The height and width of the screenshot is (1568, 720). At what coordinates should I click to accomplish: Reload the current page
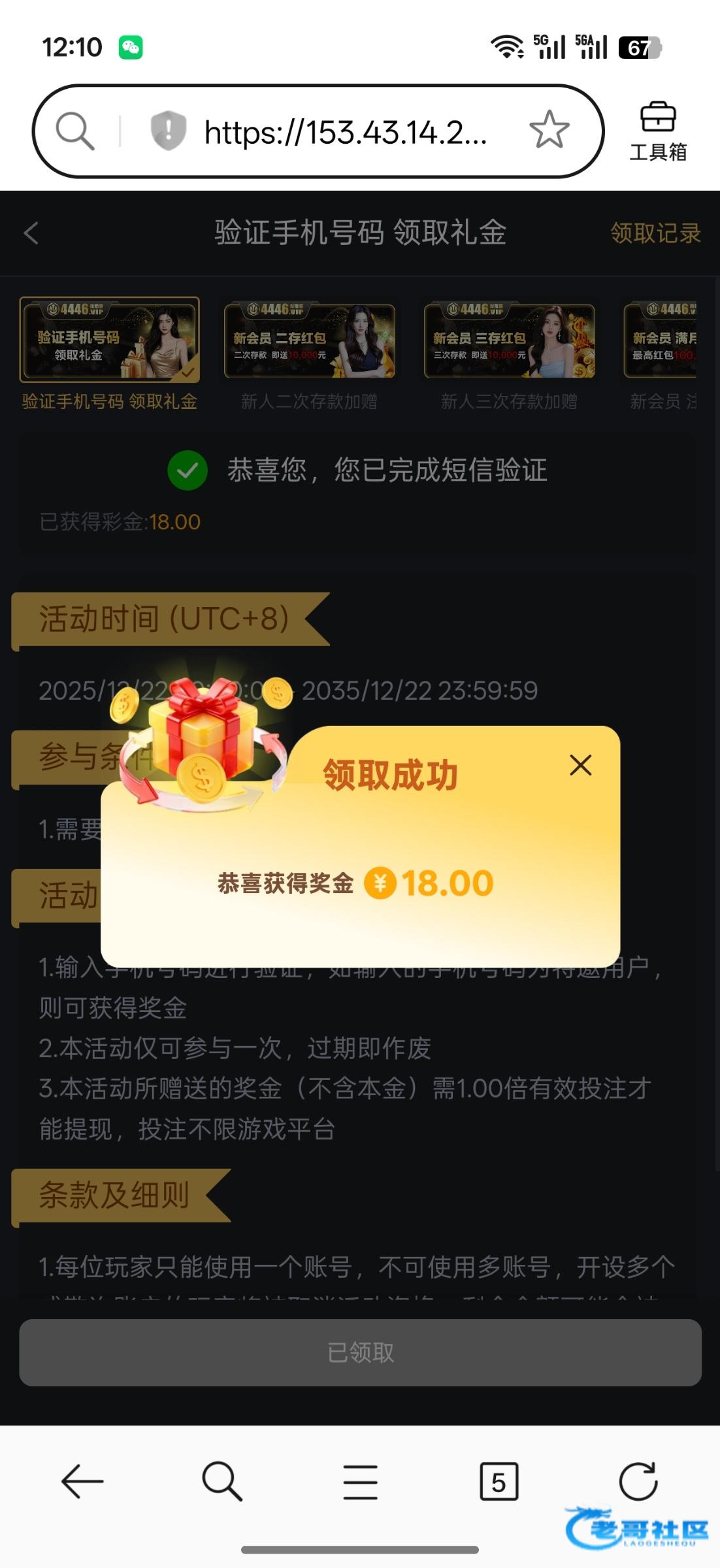638,1480
